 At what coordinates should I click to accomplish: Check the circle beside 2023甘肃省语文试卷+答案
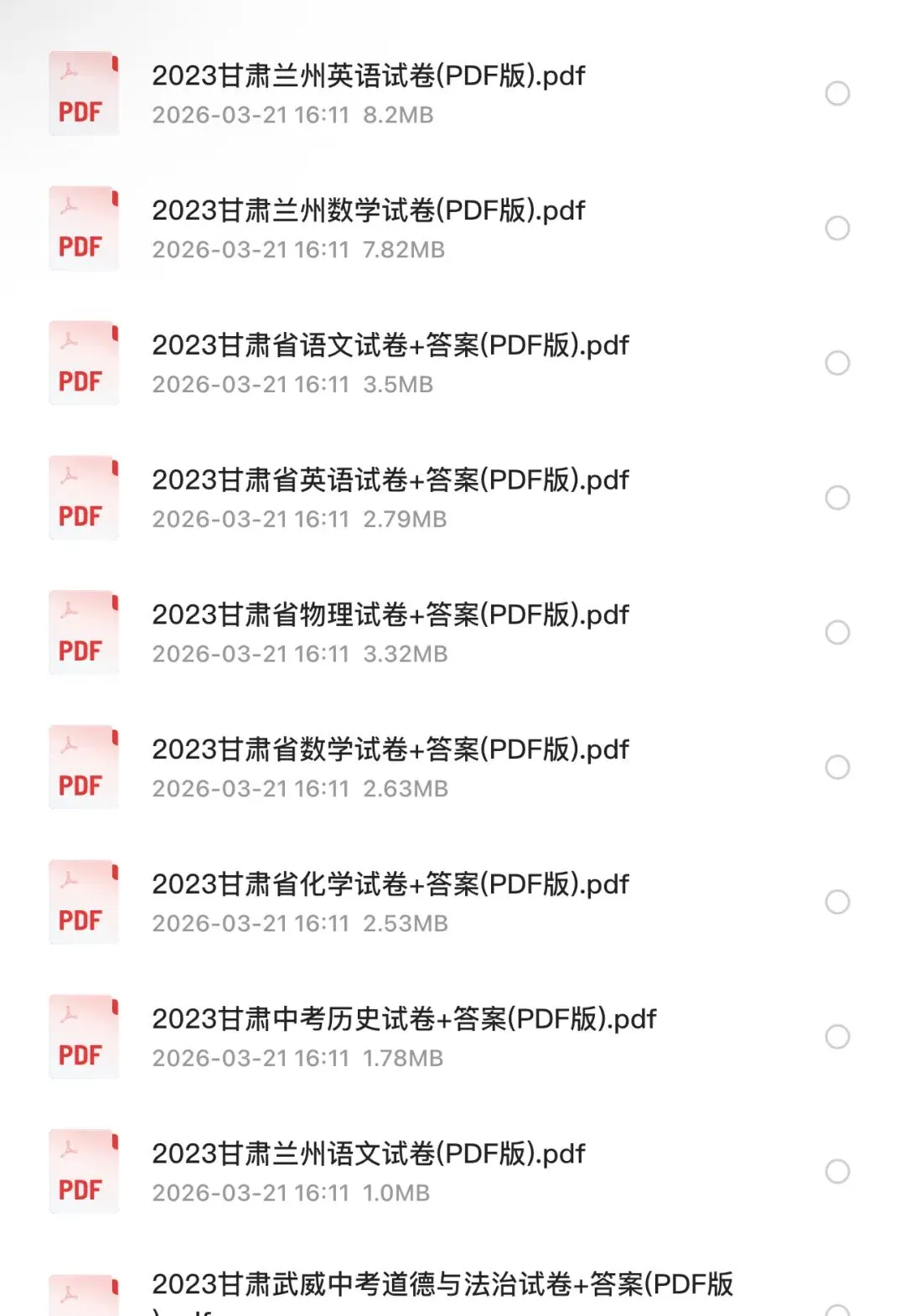837,363
